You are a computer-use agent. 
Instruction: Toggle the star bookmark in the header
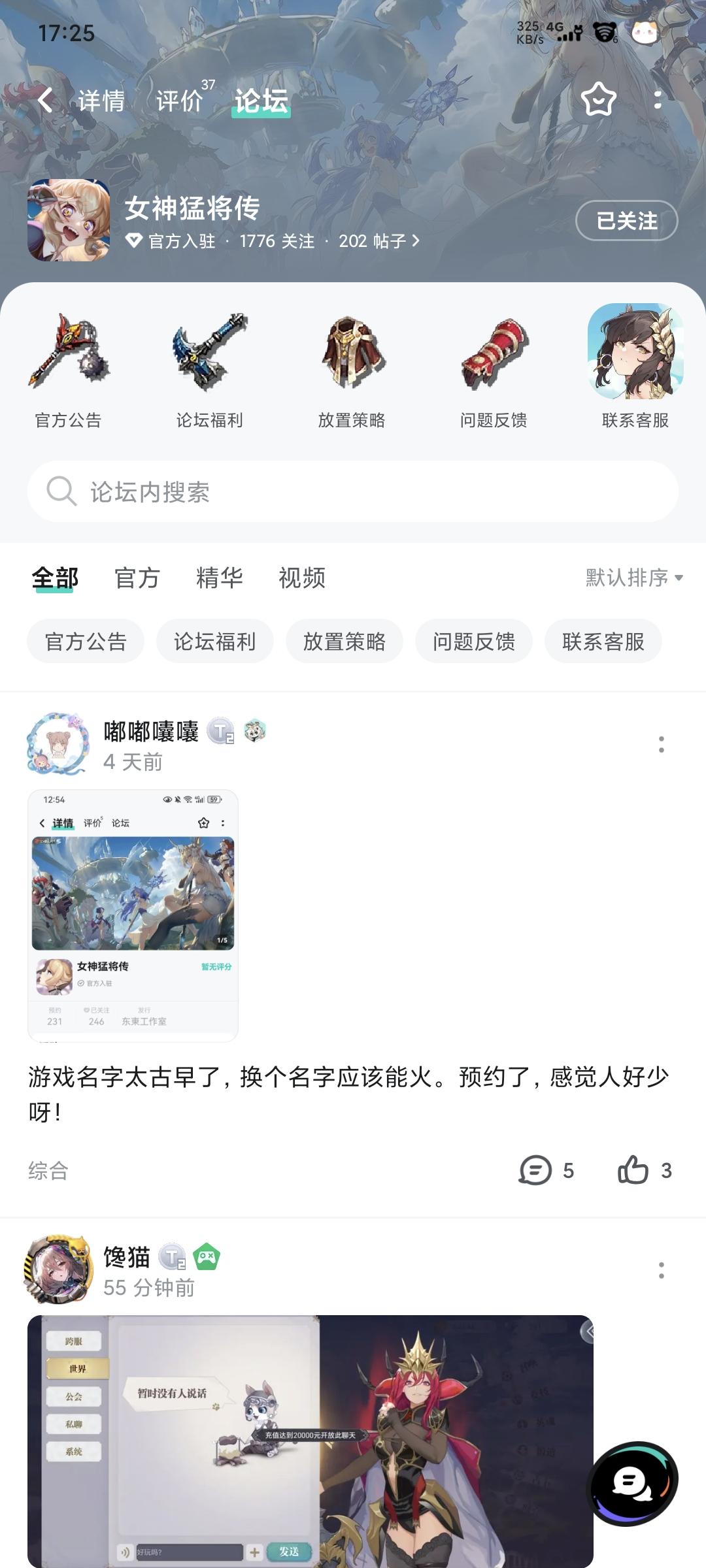[597, 99]
